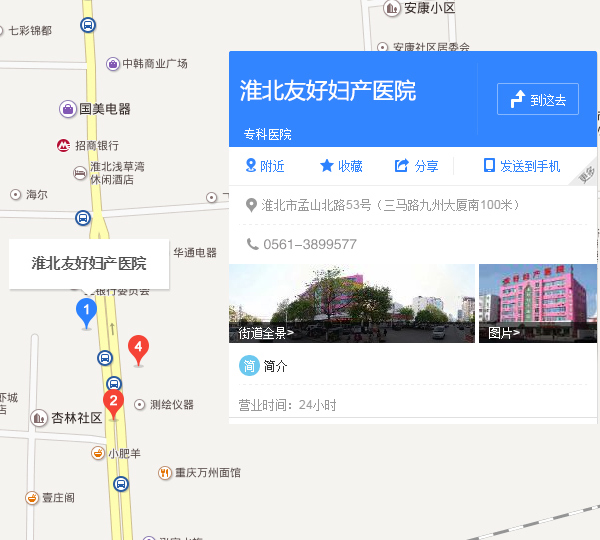Open the 街道全景 street view

(351, 304)
